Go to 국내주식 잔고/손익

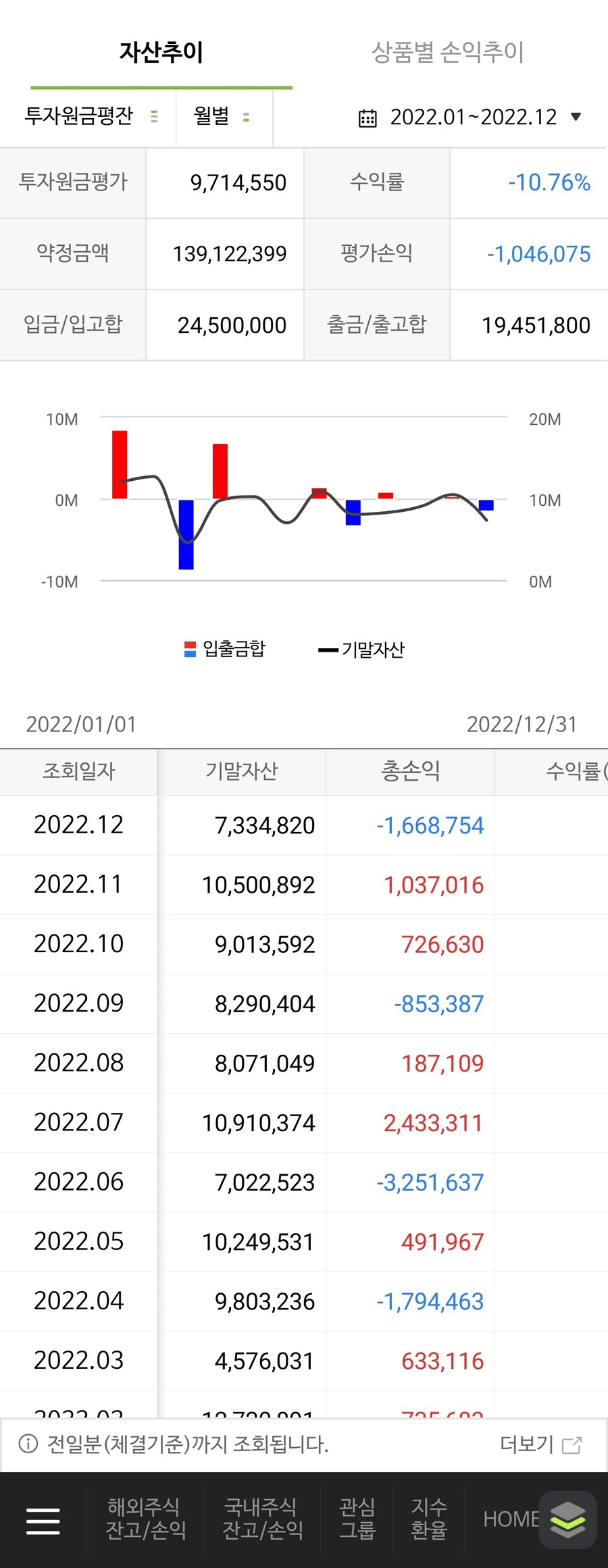(x=262, y=1519)
